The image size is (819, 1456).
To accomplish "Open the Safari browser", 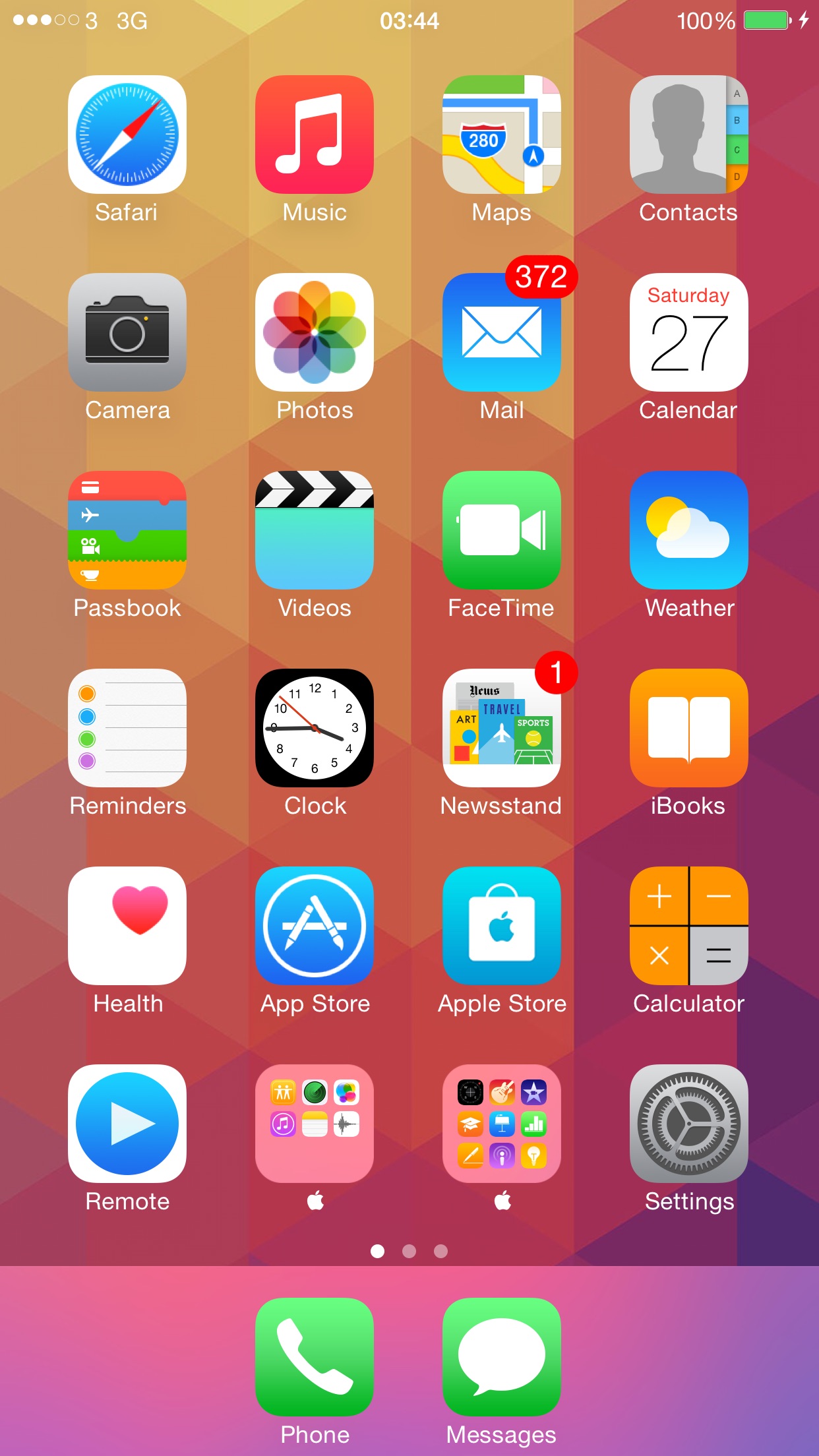I will pos(127,135).
